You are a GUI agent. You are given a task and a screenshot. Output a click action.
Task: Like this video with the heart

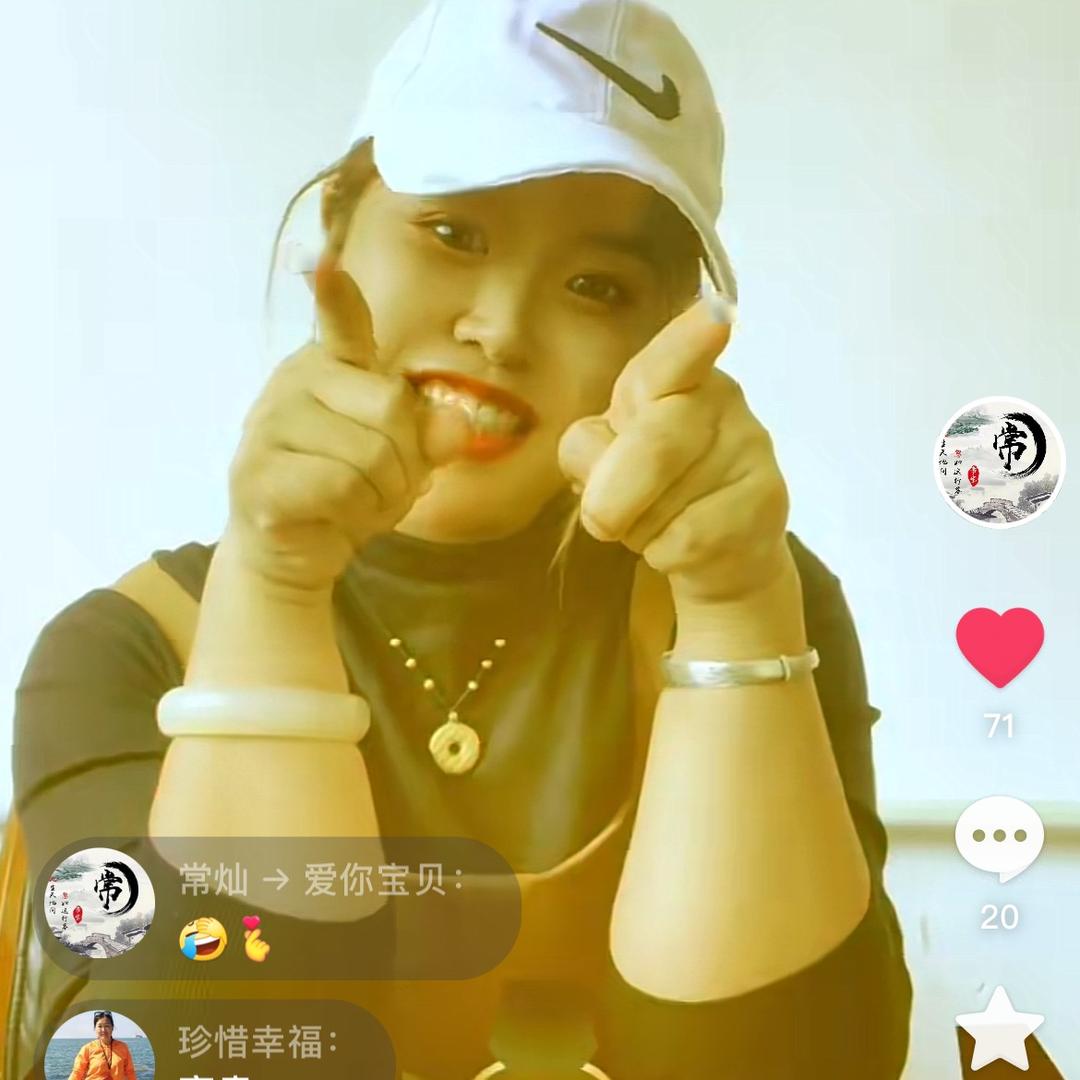[x=999, y=645]
